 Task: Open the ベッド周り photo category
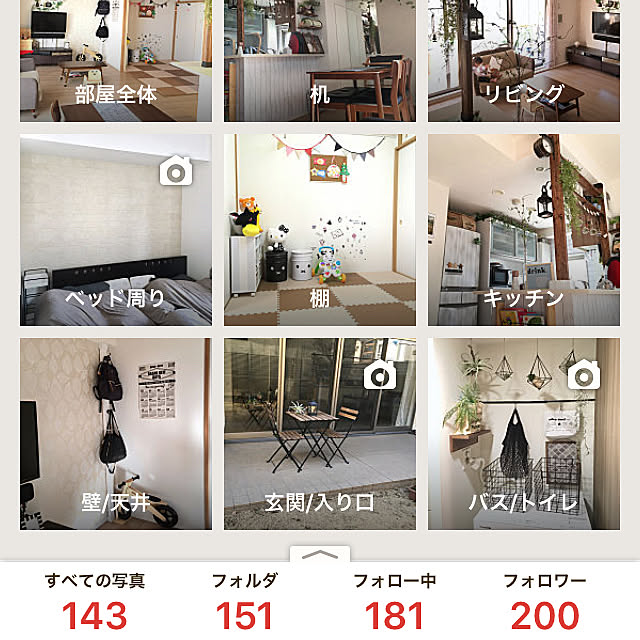[116, 230]
